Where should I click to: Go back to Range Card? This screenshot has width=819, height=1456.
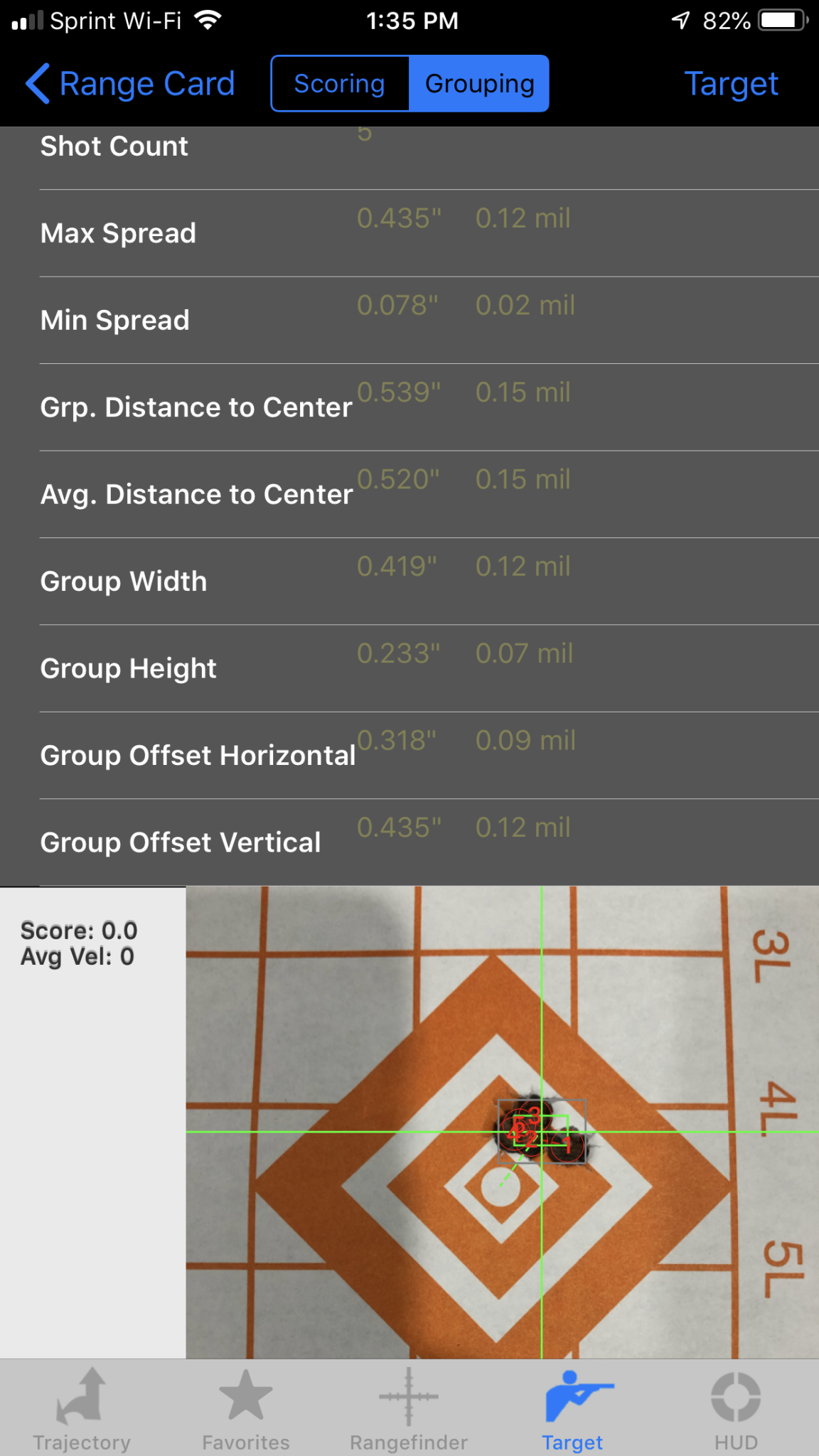131,84
